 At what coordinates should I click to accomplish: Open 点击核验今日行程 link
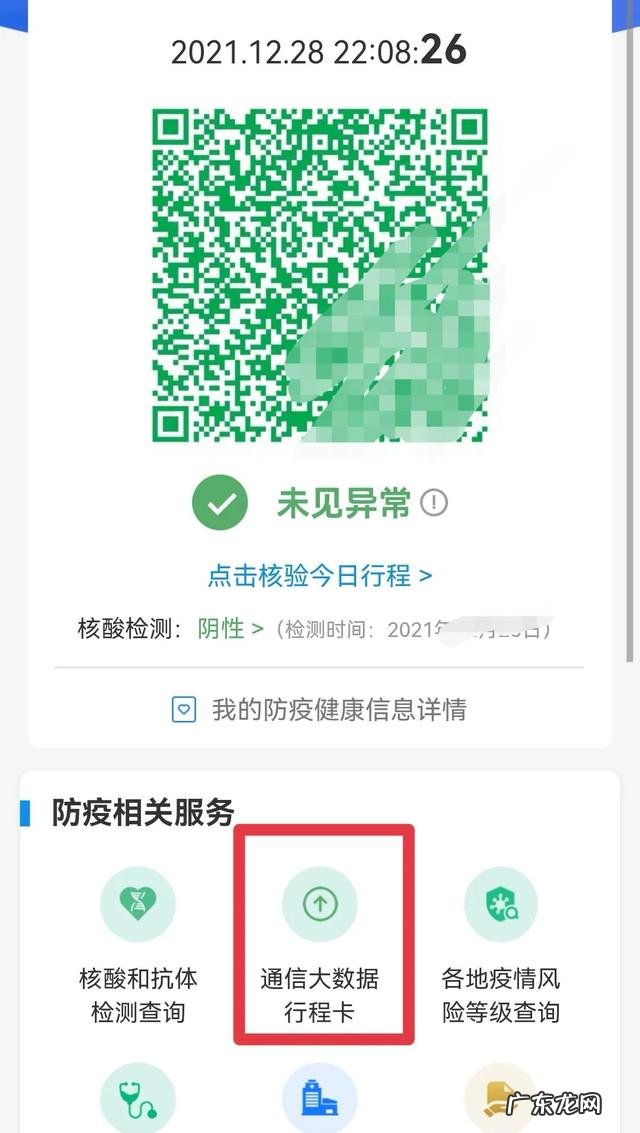coord(320,576)
